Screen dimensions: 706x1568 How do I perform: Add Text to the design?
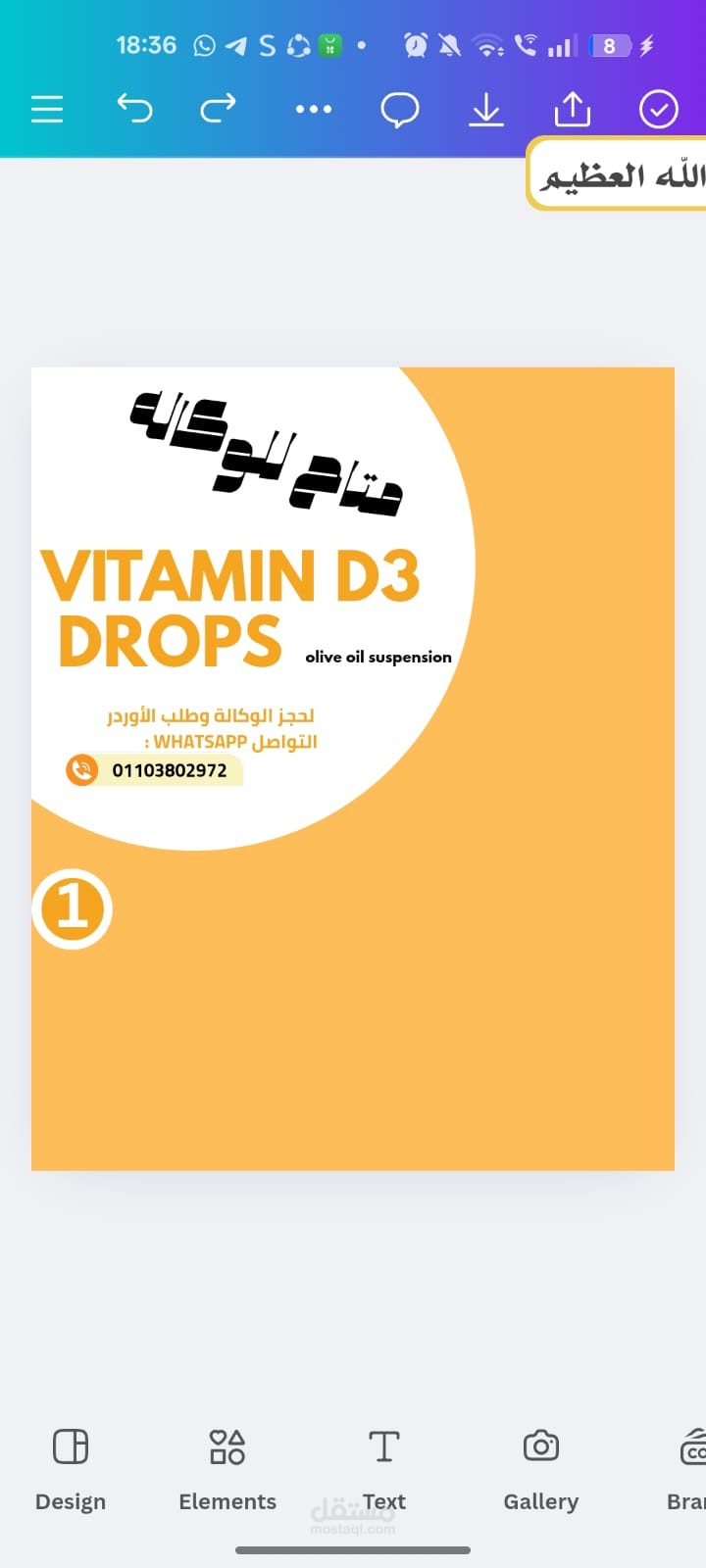(384, 1470)
